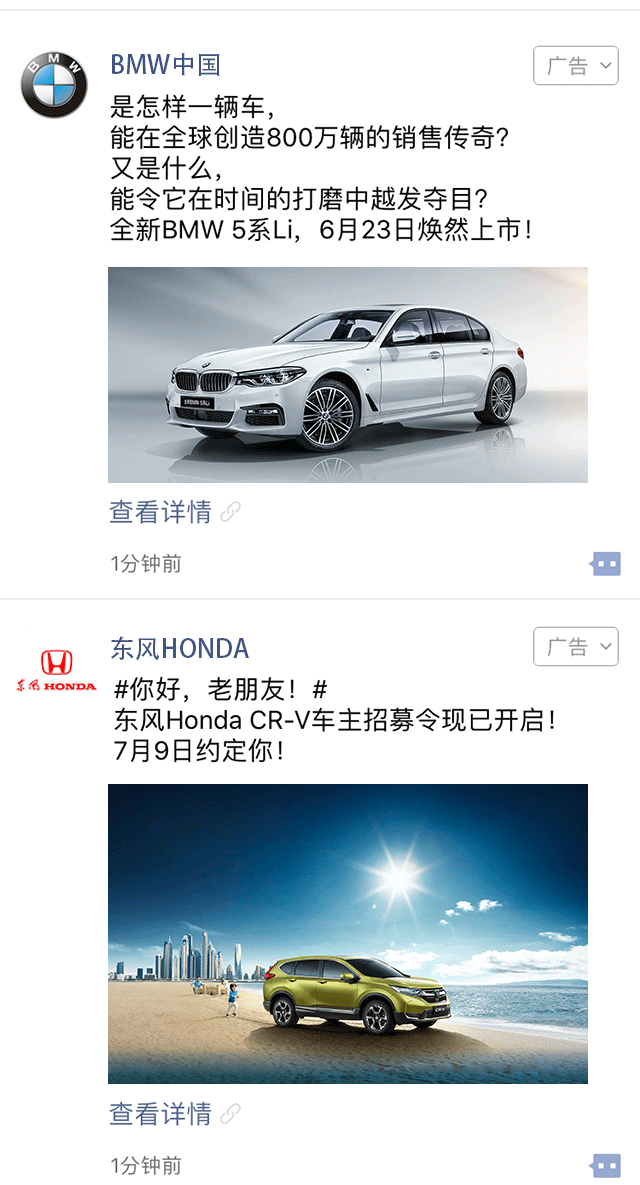This screenshot has width=640, height=1185.
Task: Tap the 东风HONDA account name
Action: point(180,648)
